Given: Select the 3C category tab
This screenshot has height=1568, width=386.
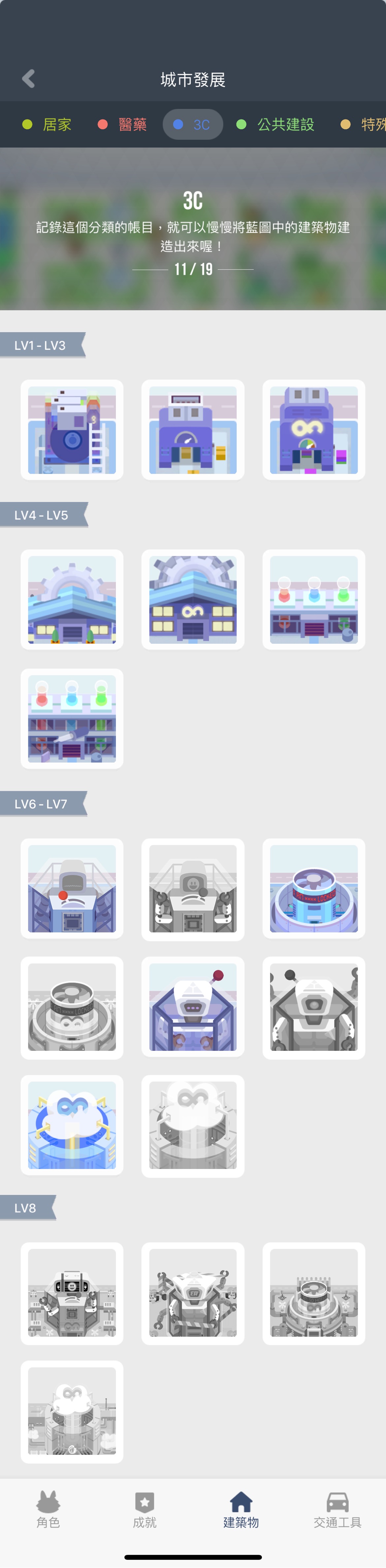Looking at the screenshot, I should tap(192, 125).
